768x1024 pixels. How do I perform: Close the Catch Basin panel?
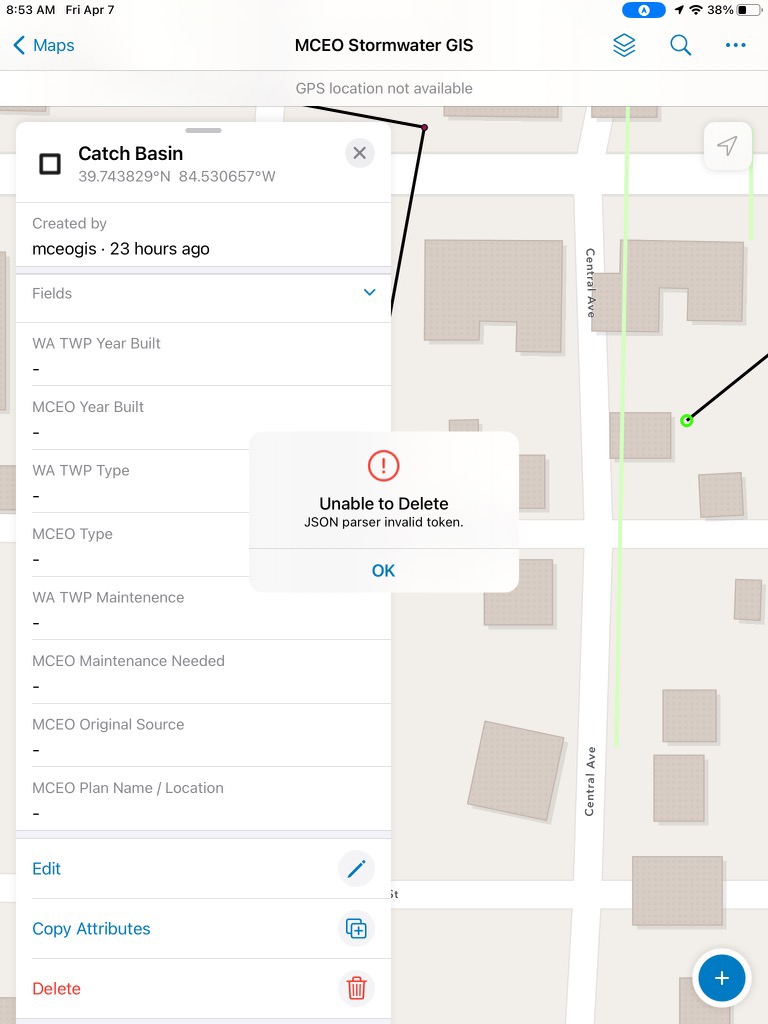[359, 153]
